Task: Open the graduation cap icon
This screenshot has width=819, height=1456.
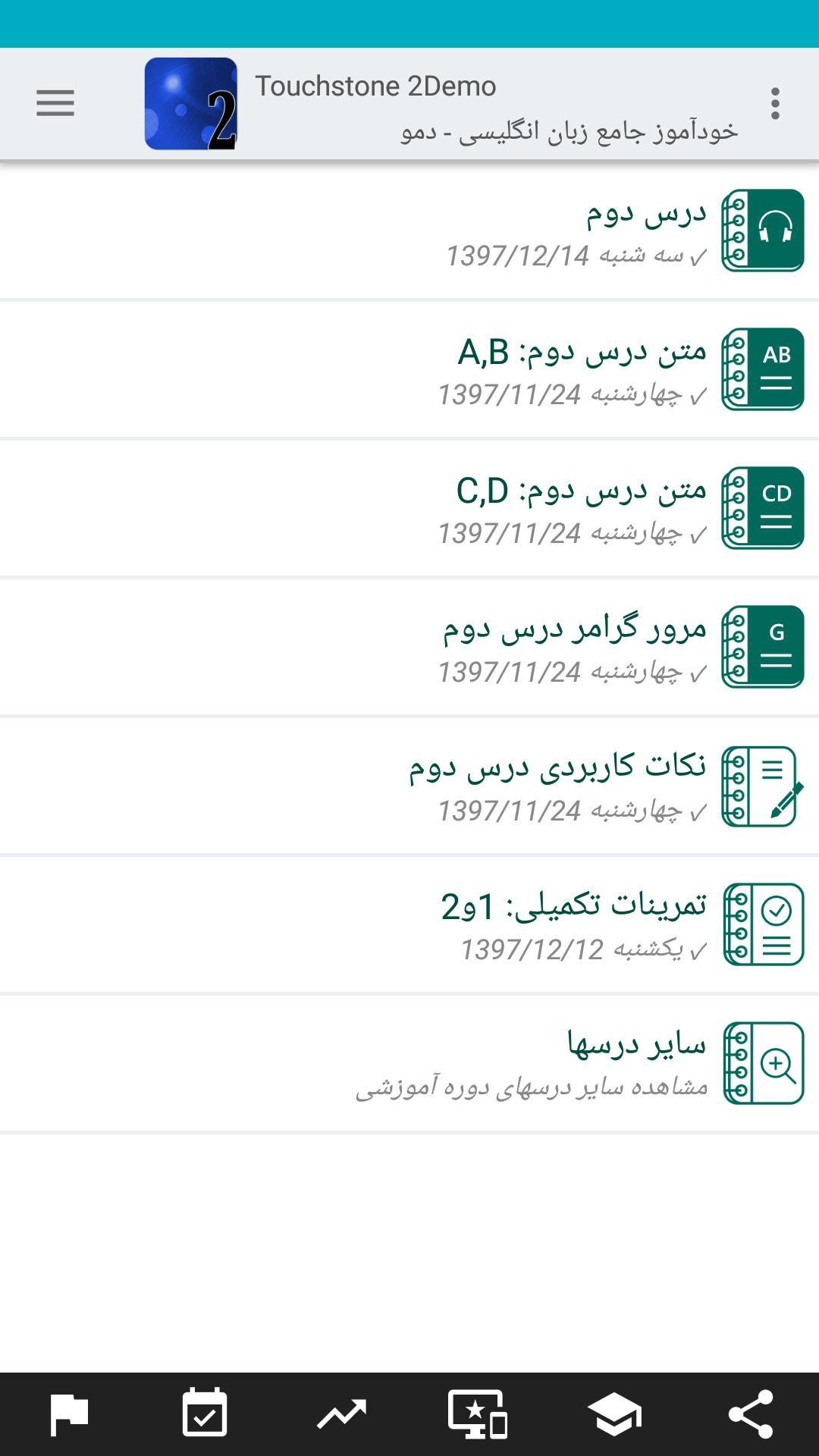Action: [614, 1414]
